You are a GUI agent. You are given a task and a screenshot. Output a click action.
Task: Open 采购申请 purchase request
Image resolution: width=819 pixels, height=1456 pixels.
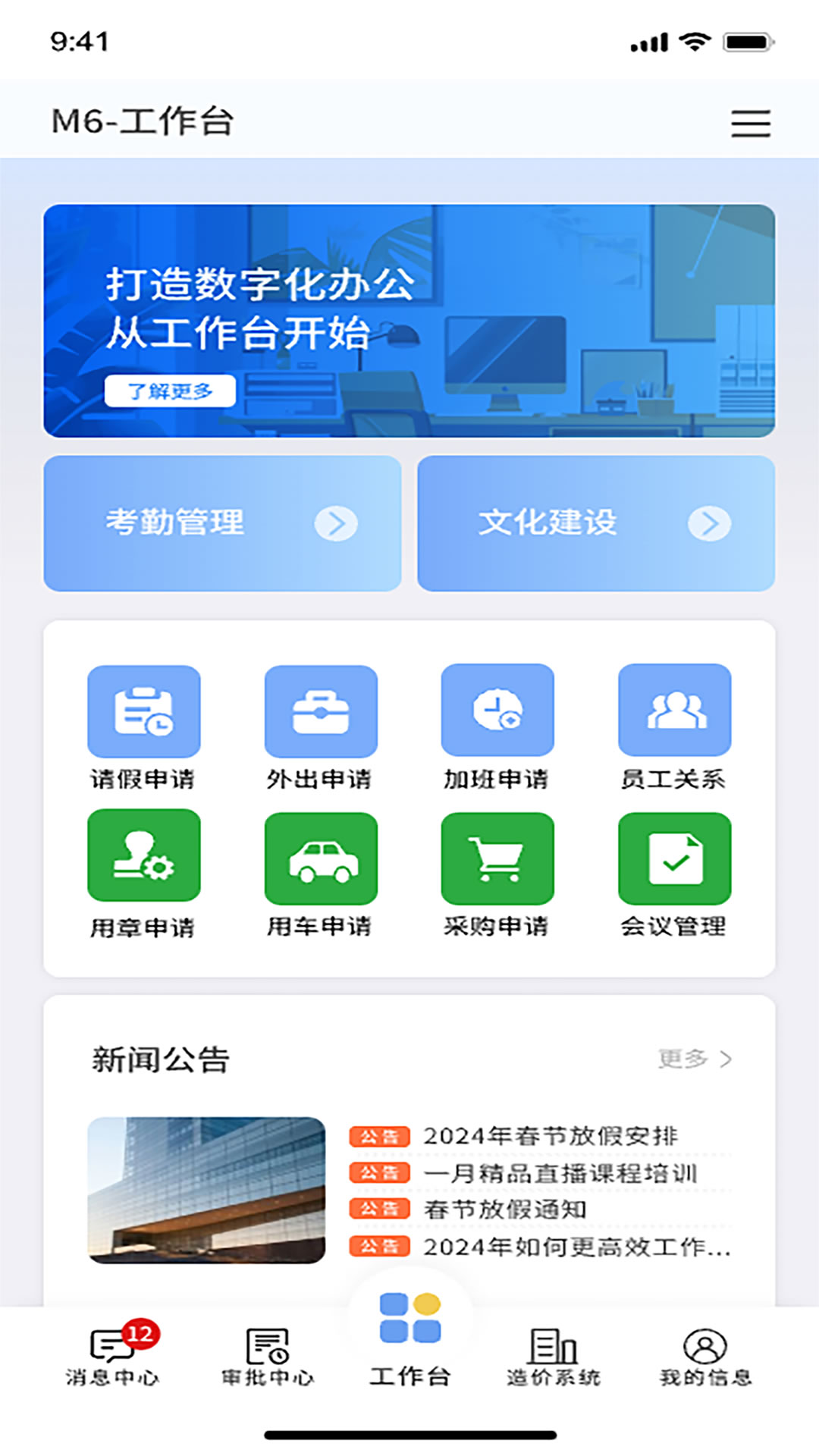(x=497, y=874)
